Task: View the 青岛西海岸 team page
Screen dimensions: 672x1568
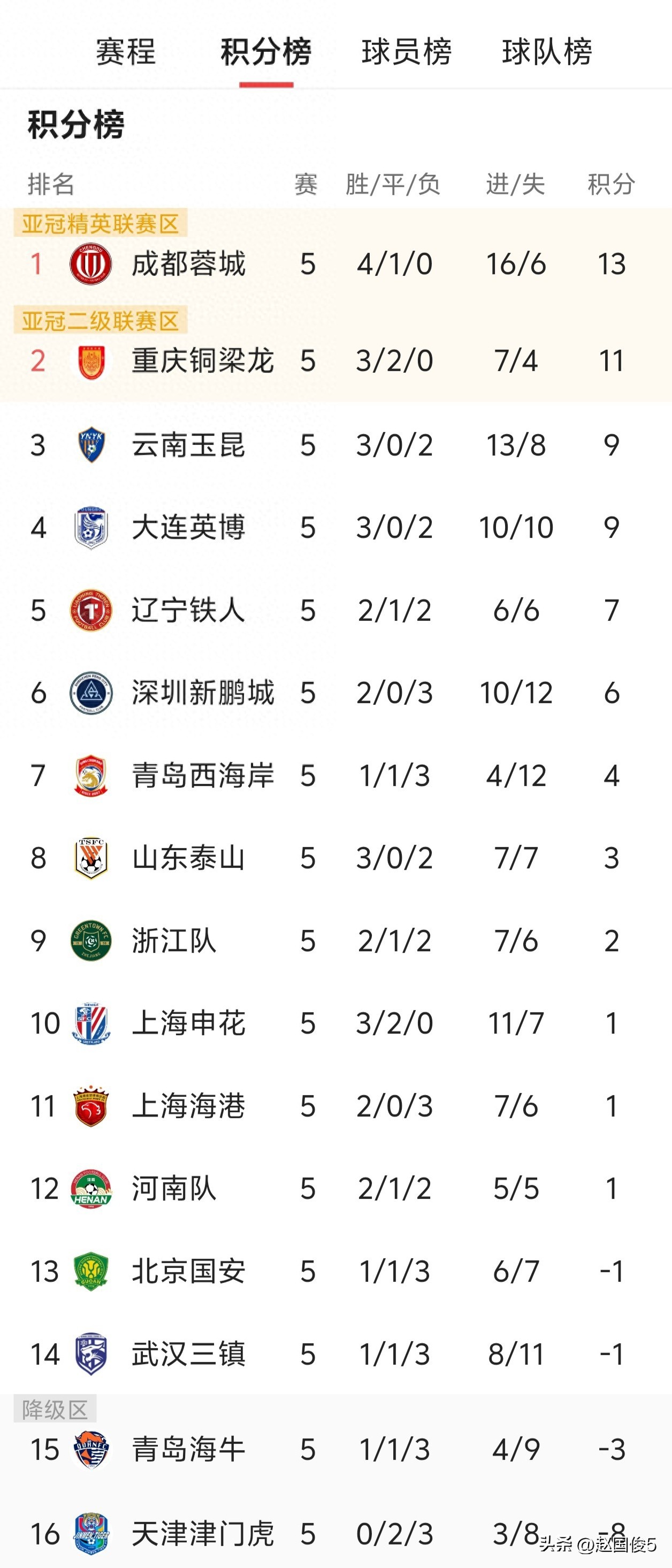Action: [x=202, y=775]
